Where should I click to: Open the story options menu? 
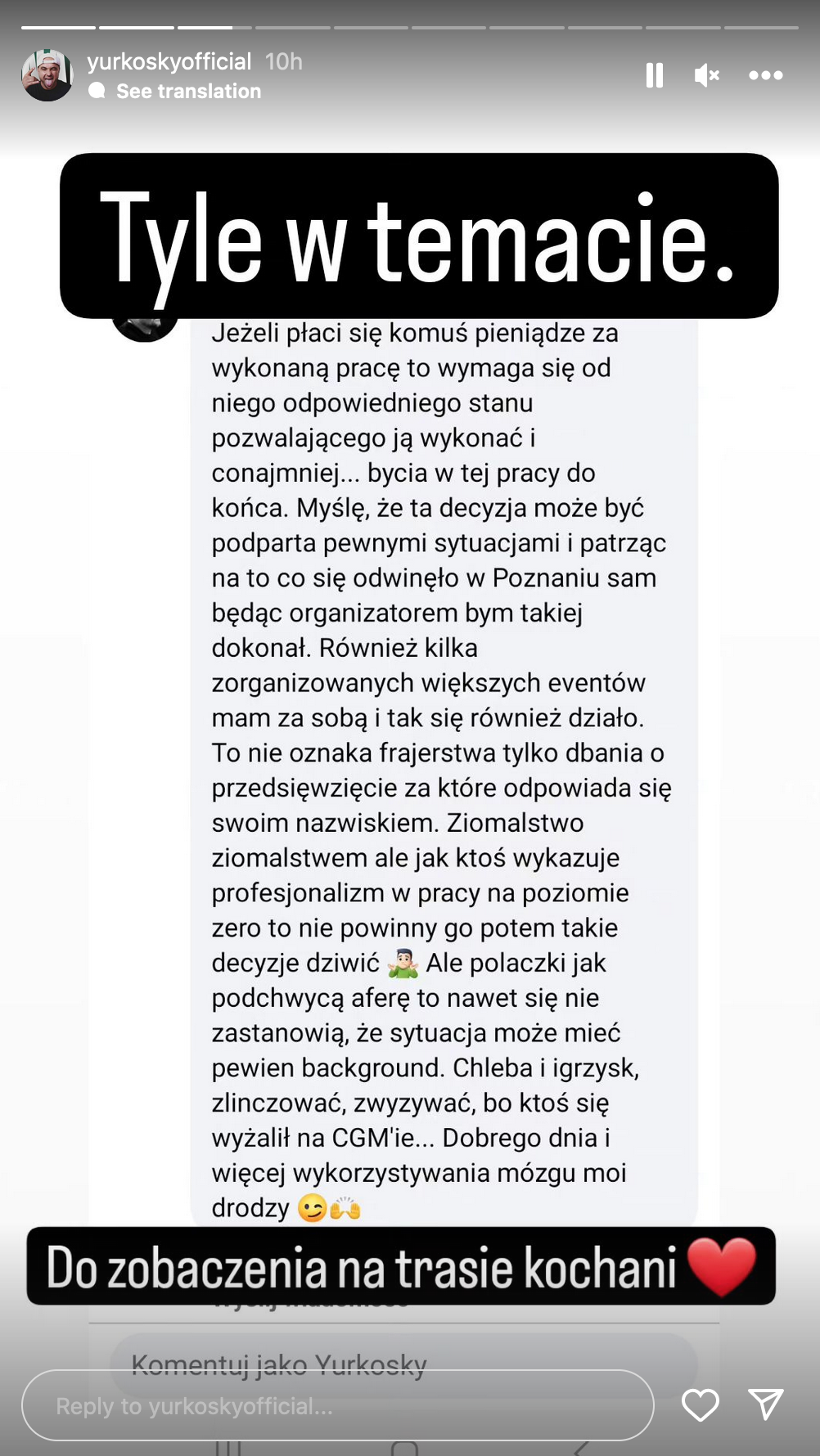pyautogui.click(x=765, y=75)
